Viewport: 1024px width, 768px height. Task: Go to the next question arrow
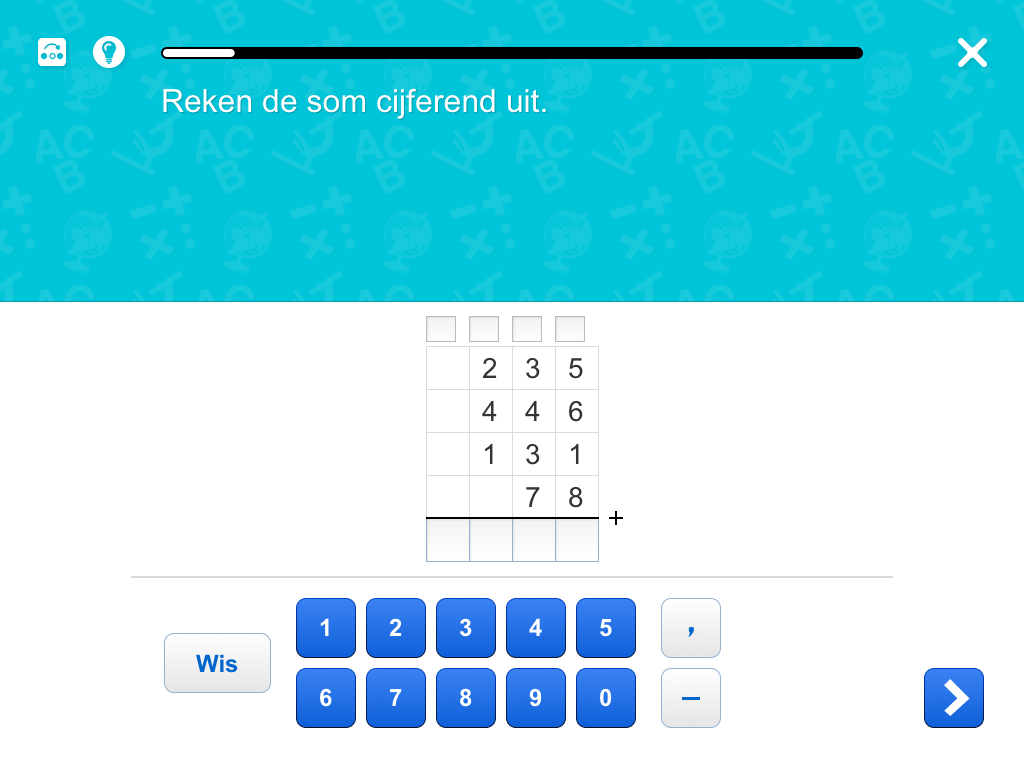click(953, 698)
